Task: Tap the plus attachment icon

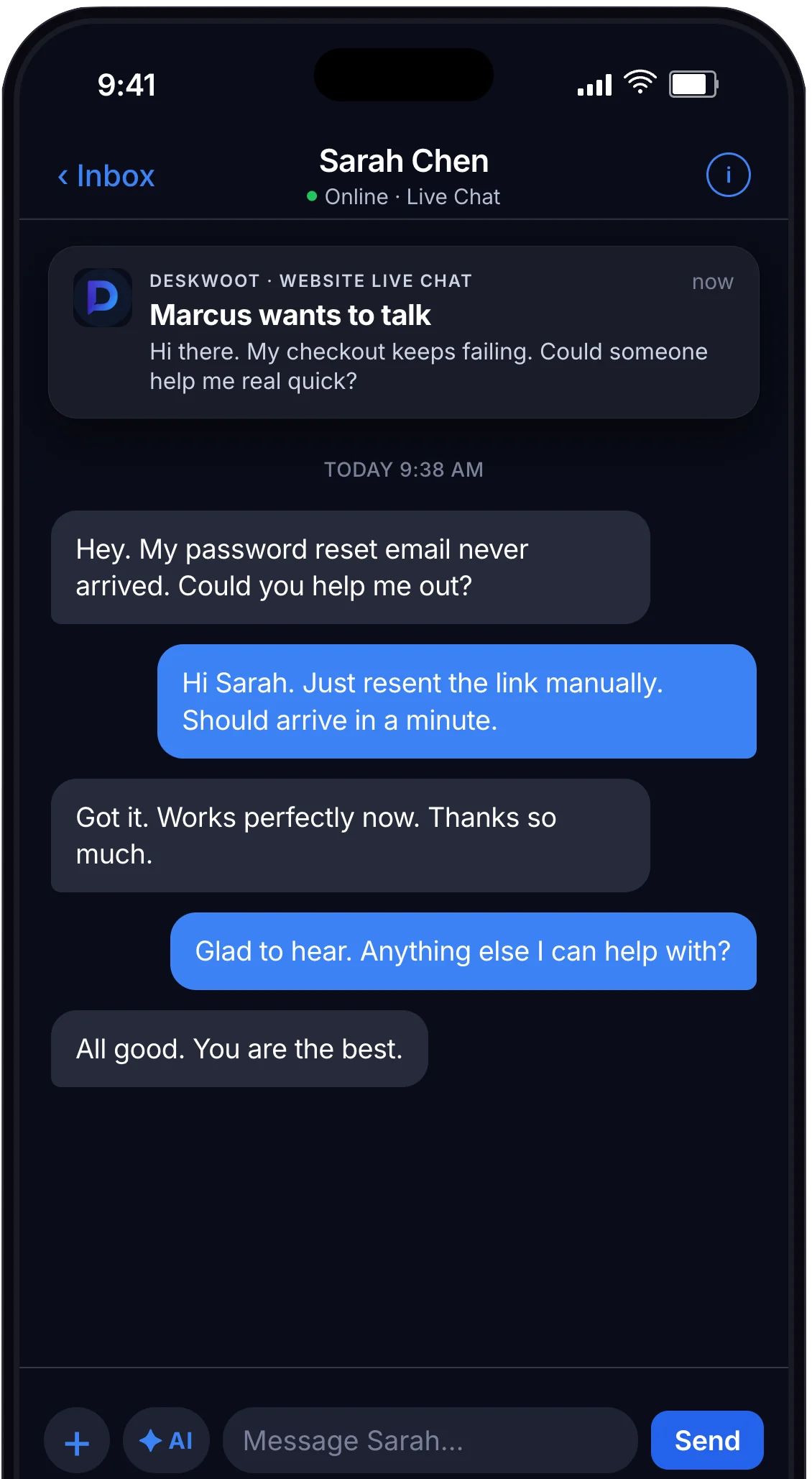Action: tap(77, 1440)
